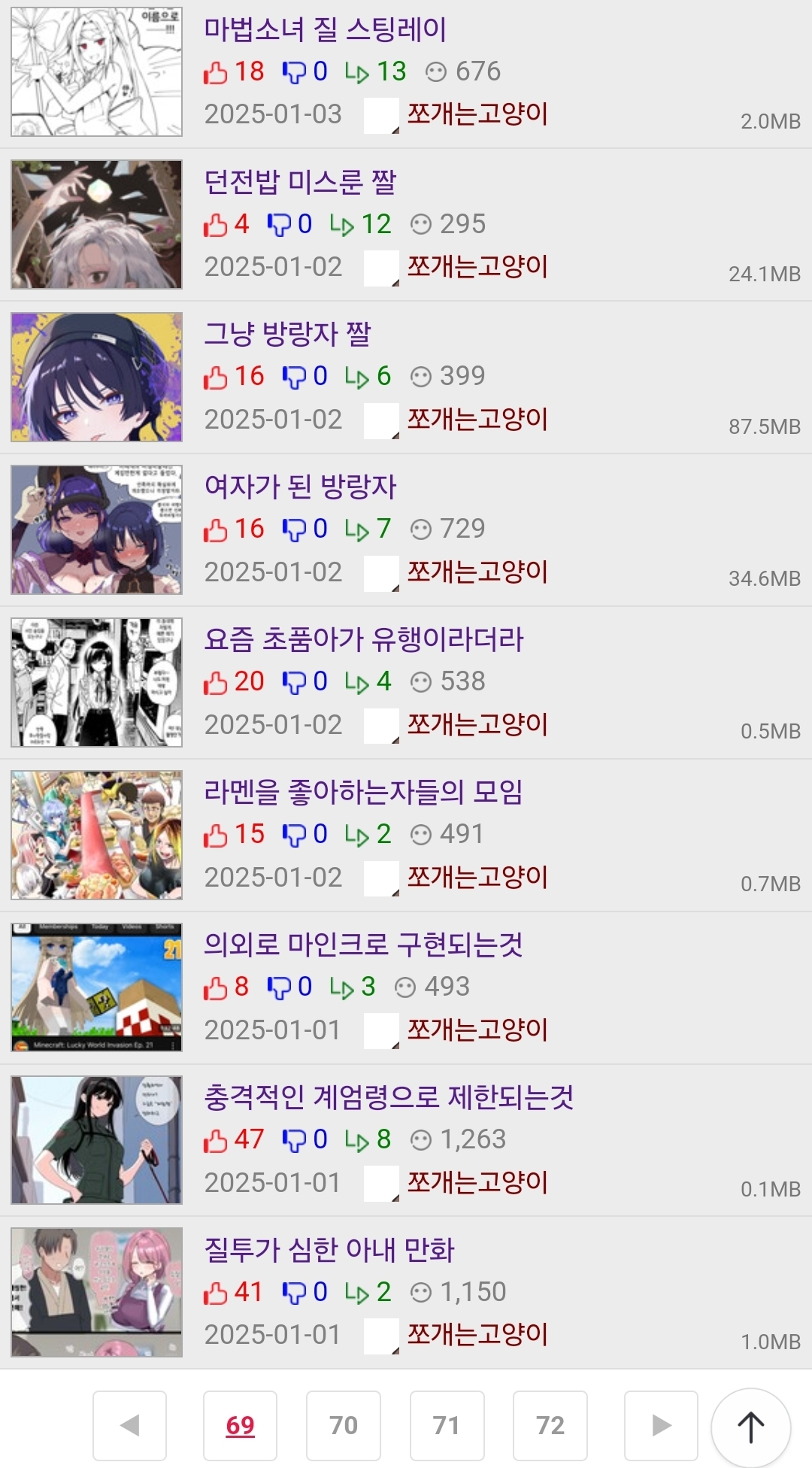Open post 요즘 초품아가 유행이라더라
The height and width of the screenshot is (1468, 812).
[363, 639]
